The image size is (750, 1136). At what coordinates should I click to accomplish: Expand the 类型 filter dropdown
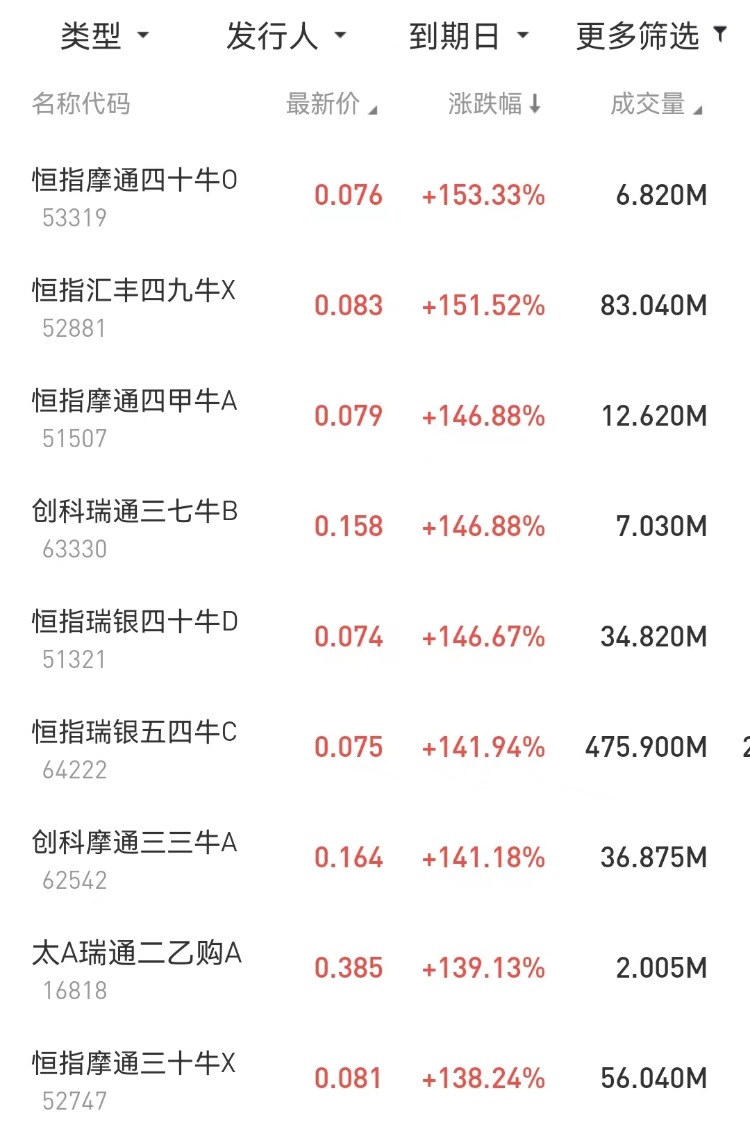[104, 37]
